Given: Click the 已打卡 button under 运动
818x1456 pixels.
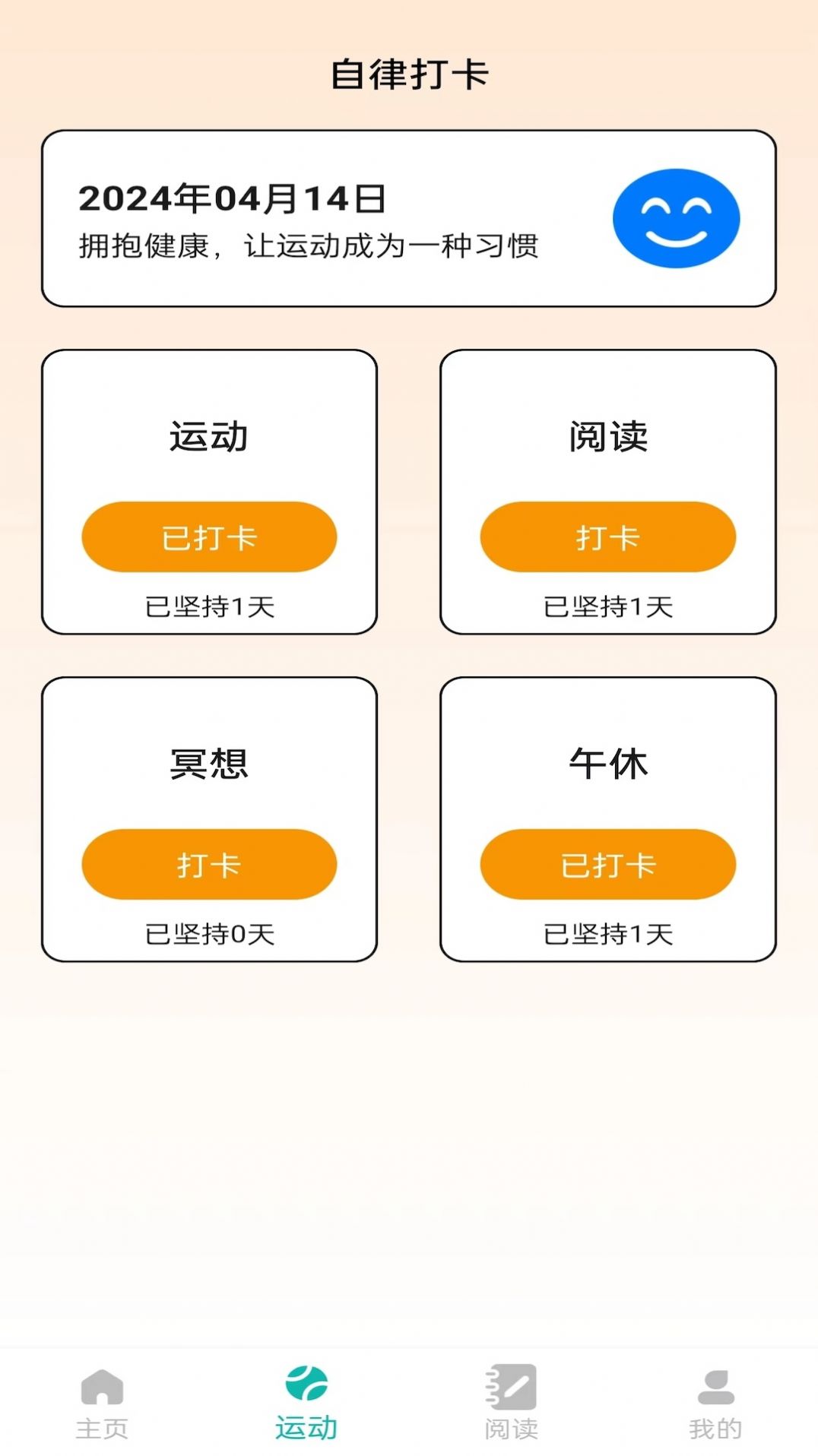Looking at the screenshot, I should [x=208, y=537].
